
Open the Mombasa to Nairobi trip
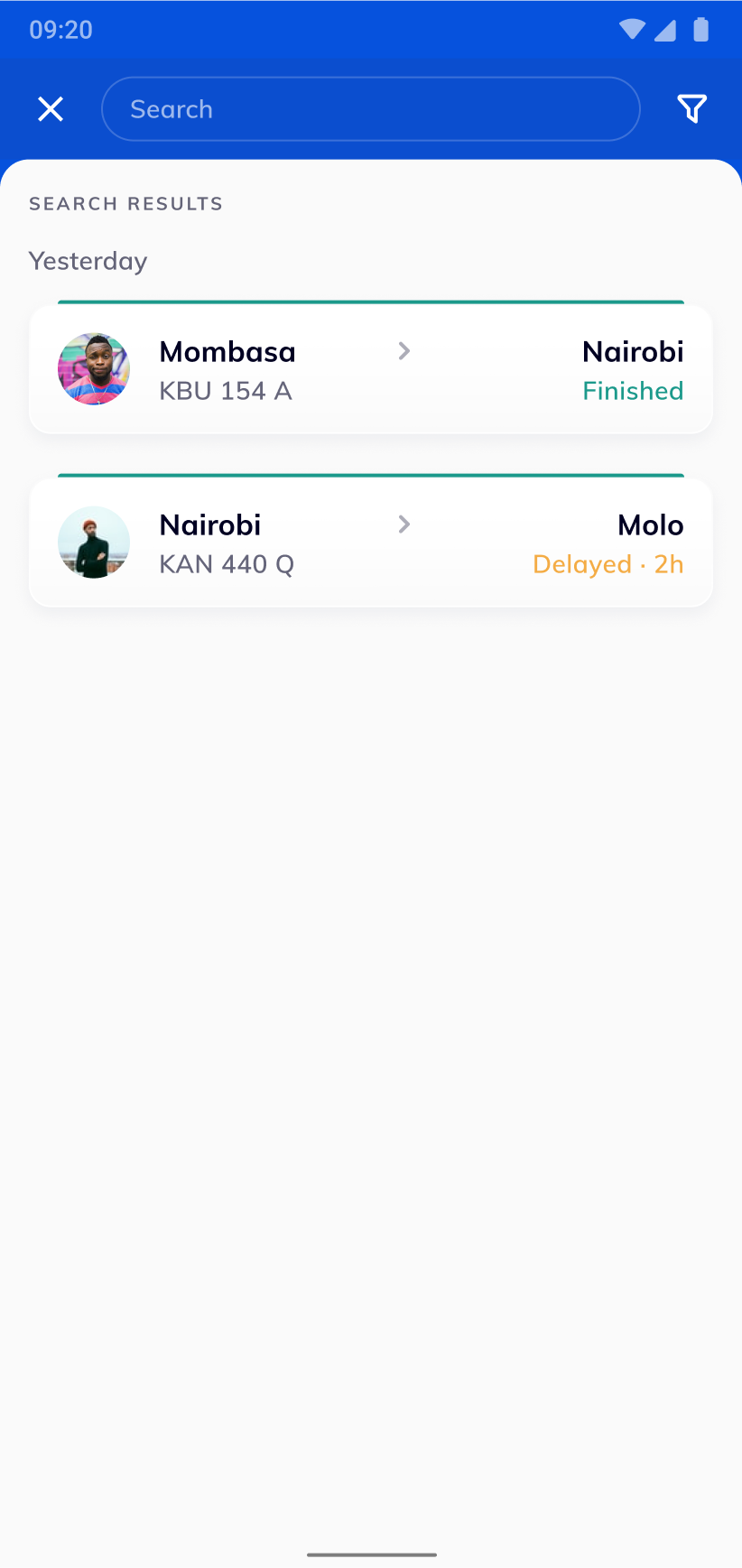[370, 370]
